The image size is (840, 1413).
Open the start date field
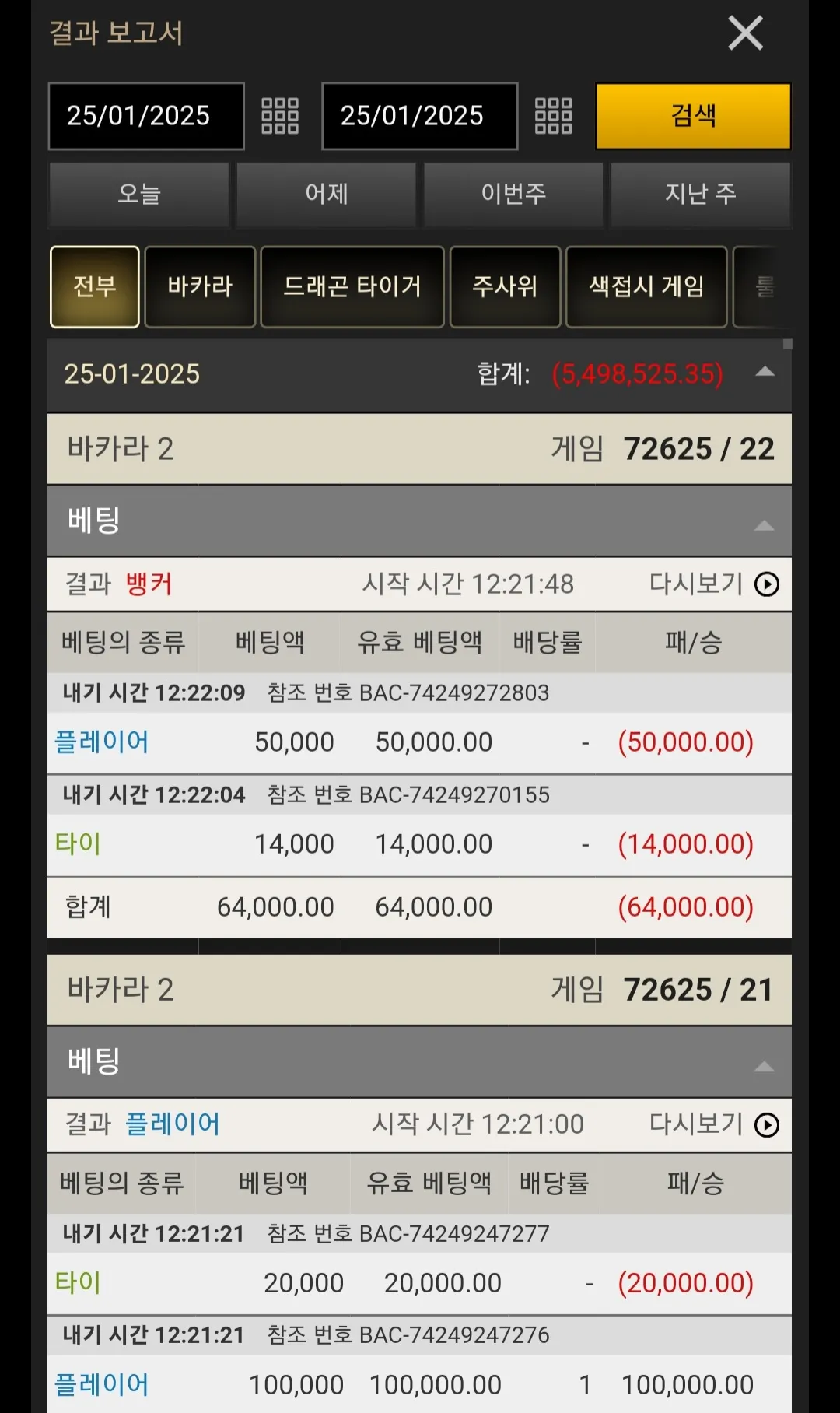(x=146, y=116)
